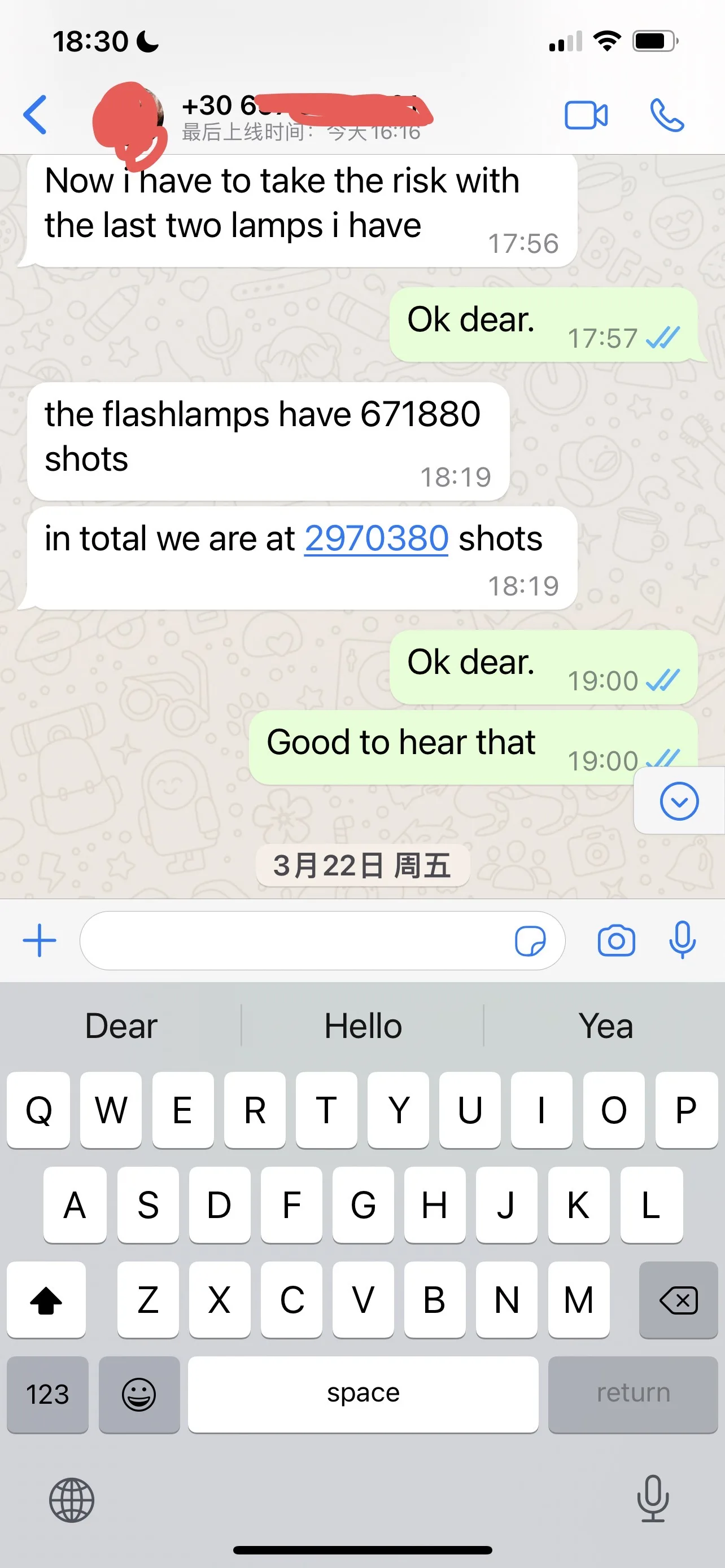Viewport: 725px width, 1568px height.
Task: Open the linked number 2970380
Action: (x=376, y=538)
